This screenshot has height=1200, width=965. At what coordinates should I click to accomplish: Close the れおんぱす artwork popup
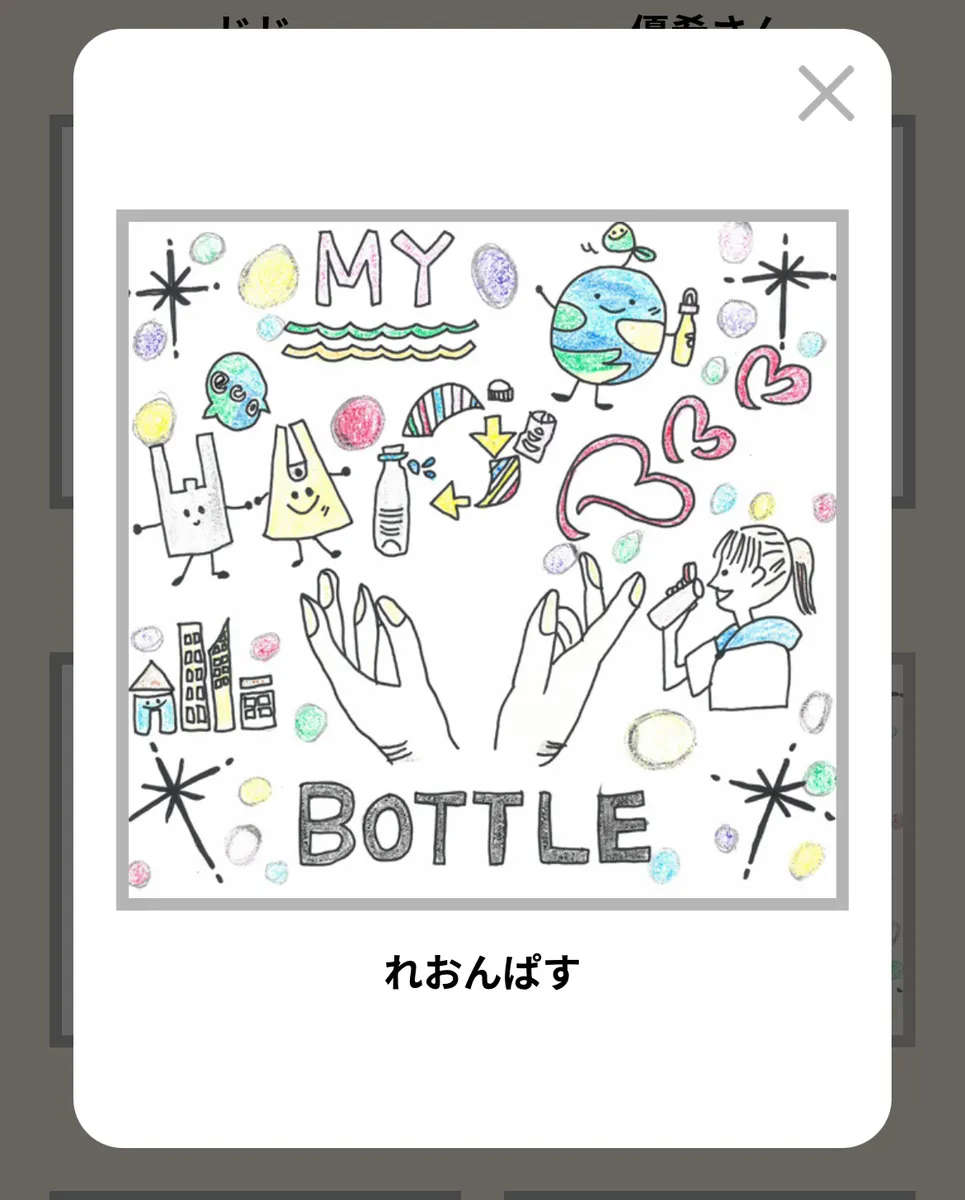(x=826, y=93)
